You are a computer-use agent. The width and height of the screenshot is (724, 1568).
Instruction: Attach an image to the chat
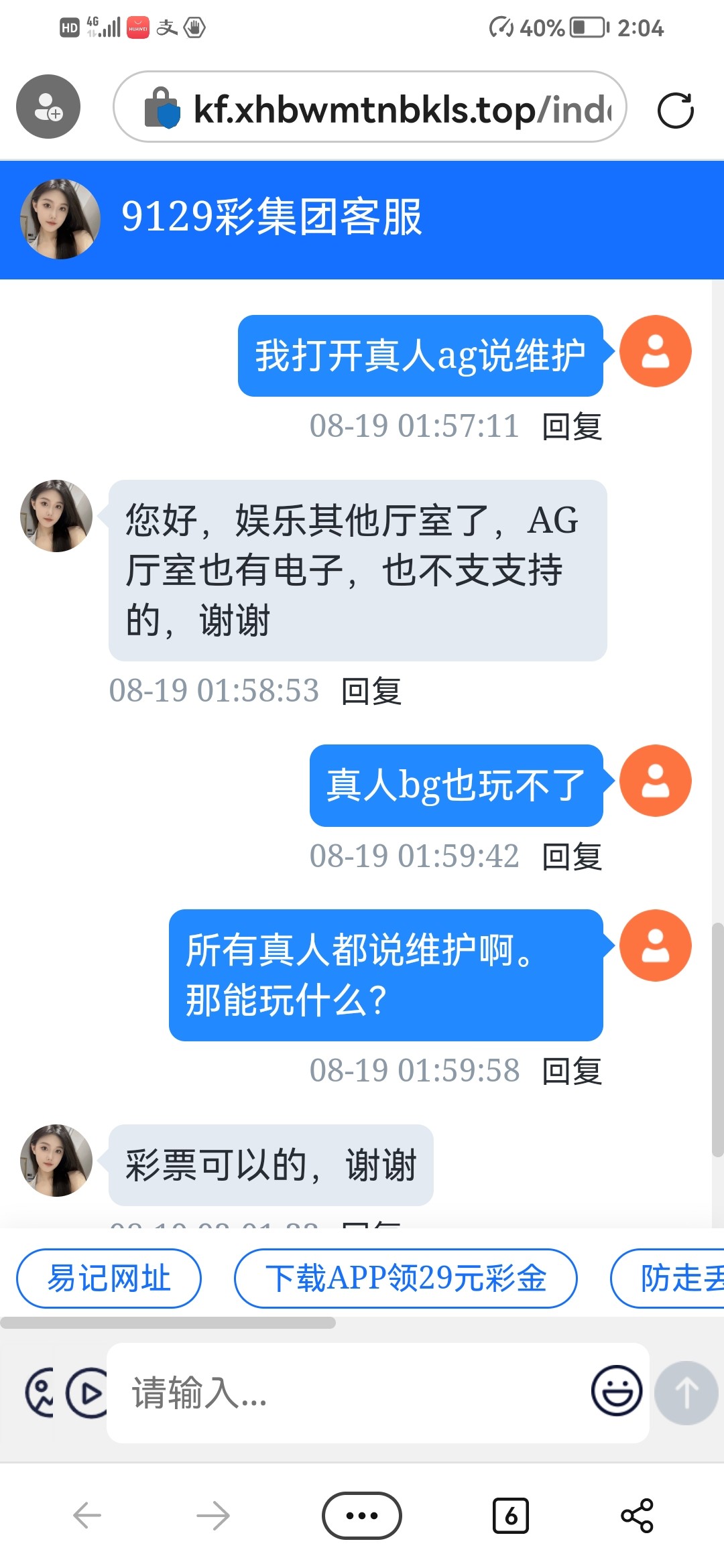tap(40, 1393)
